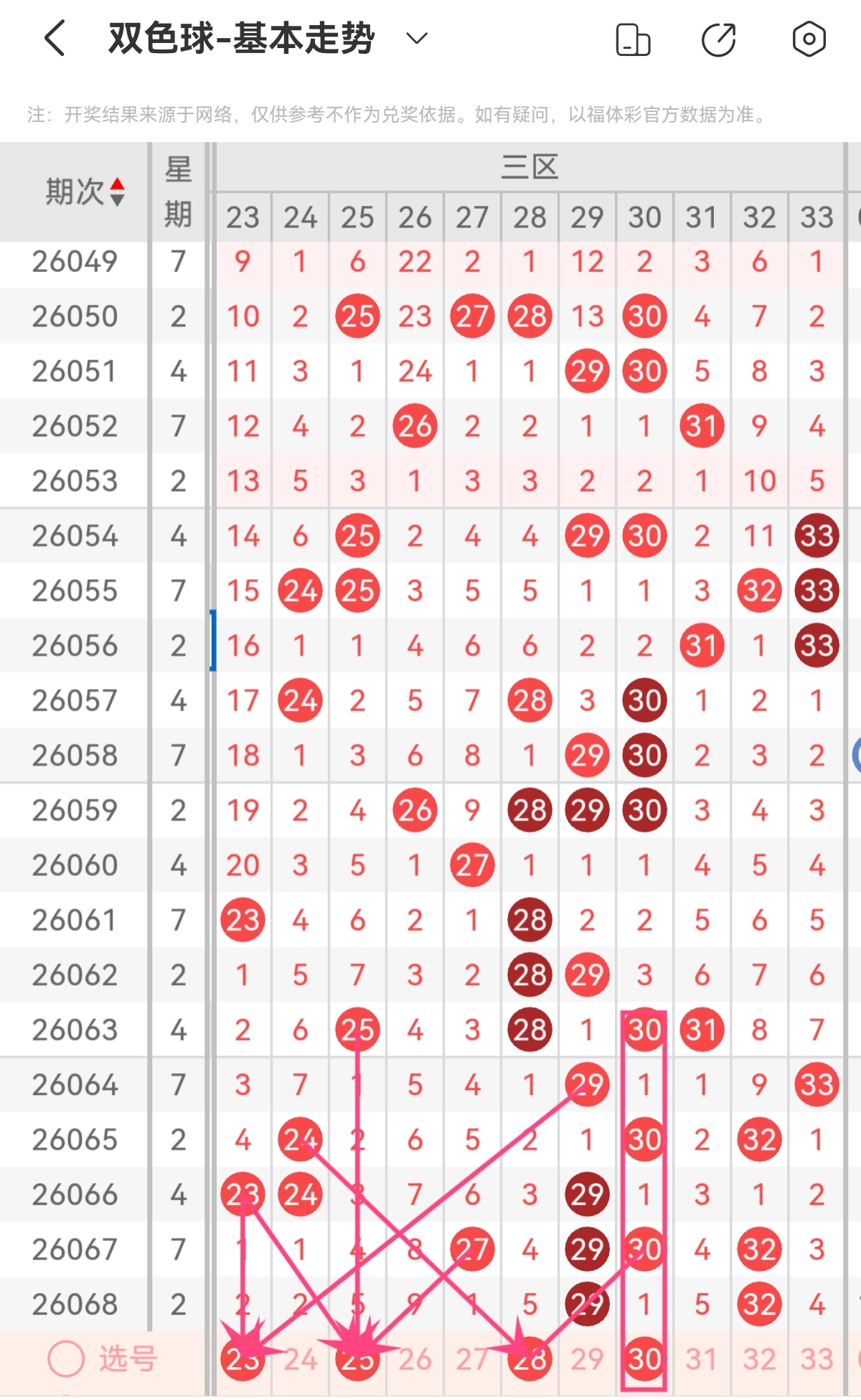The width and height of the screenshot is (861, 1400).
Task: Pick number 27 in the 选号 row
Action: pos(472,1358)
